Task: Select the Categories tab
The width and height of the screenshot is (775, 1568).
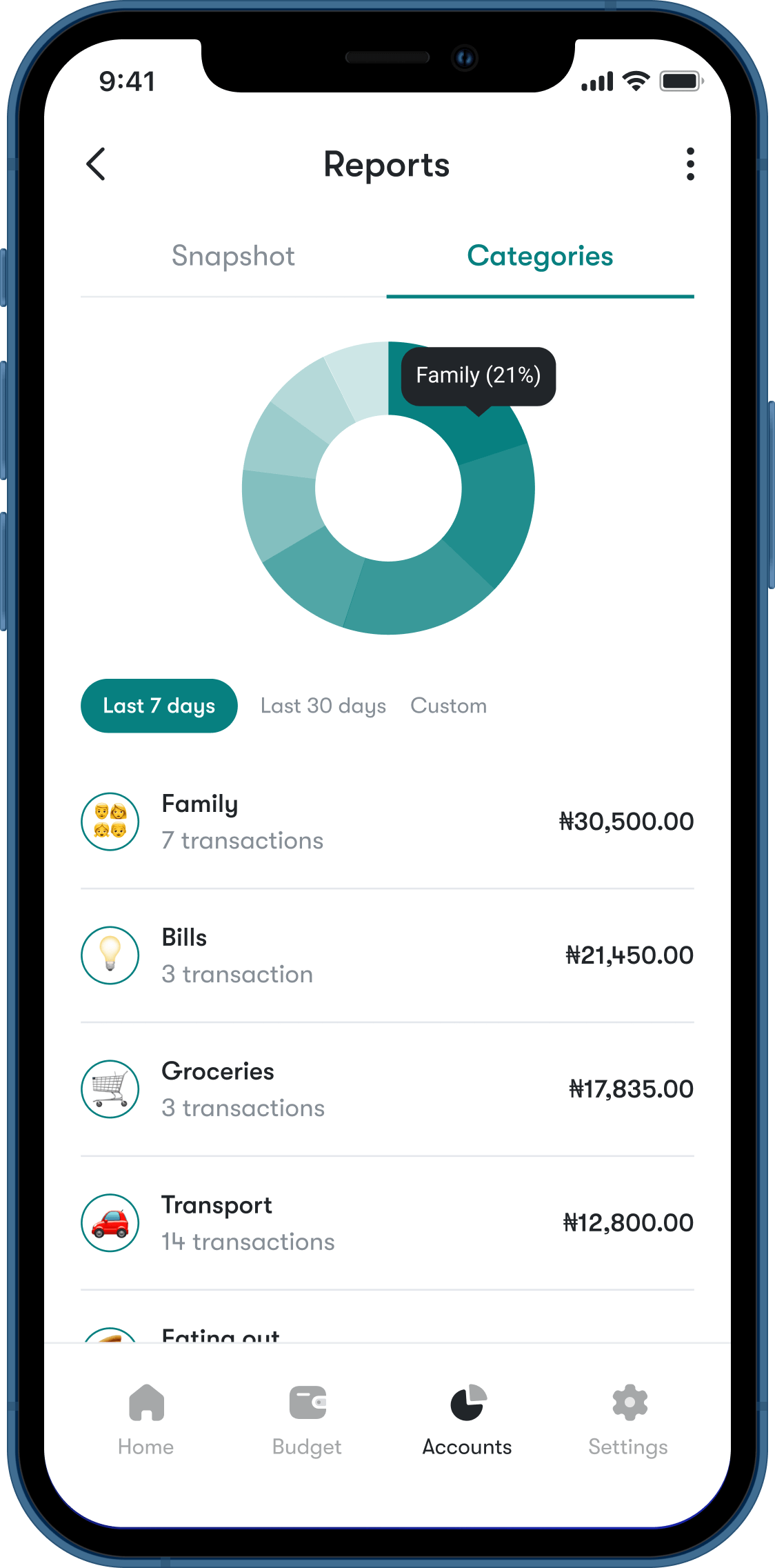Action: tap(540, 257)
